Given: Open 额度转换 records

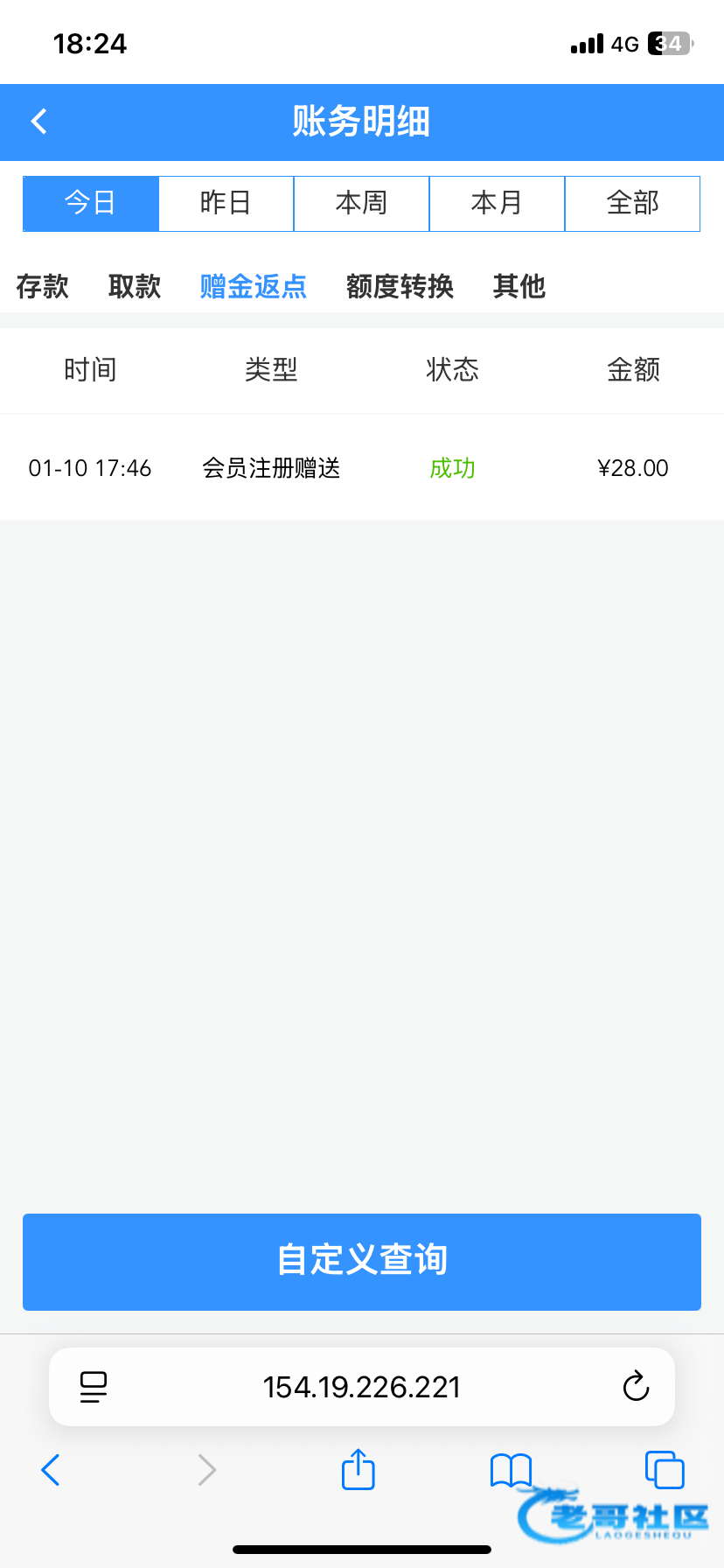Looking at the screenshot, I should click(400, 286).
